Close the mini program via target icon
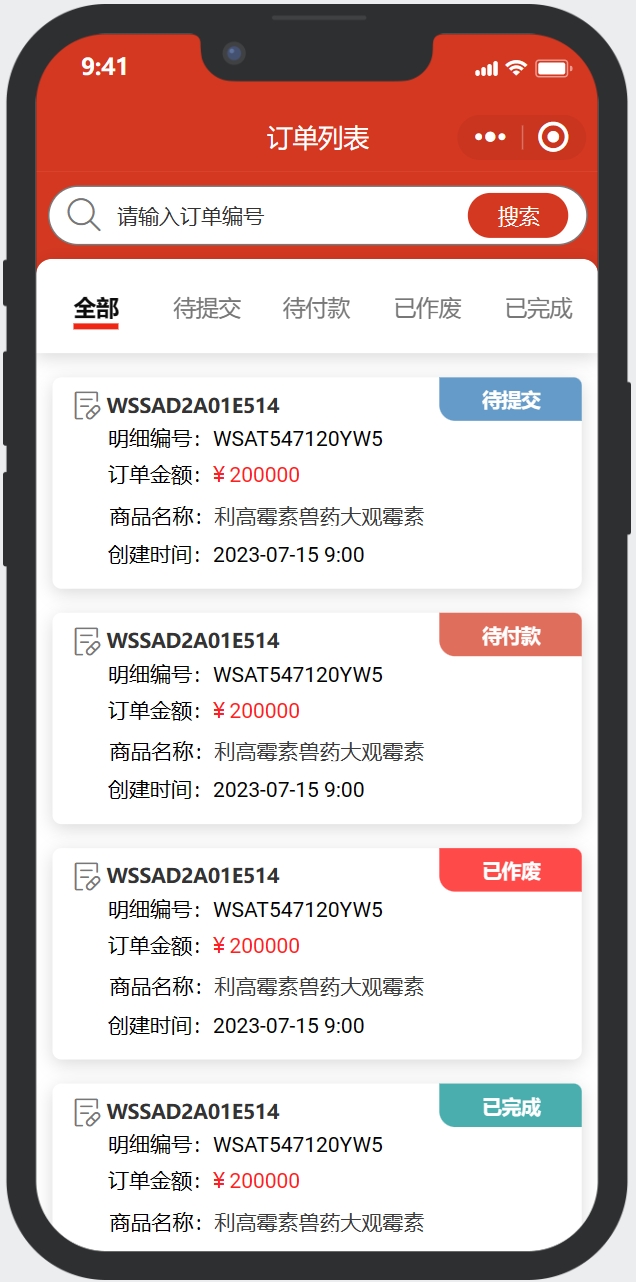This screenshot has height=1282, width=636. 553,137
